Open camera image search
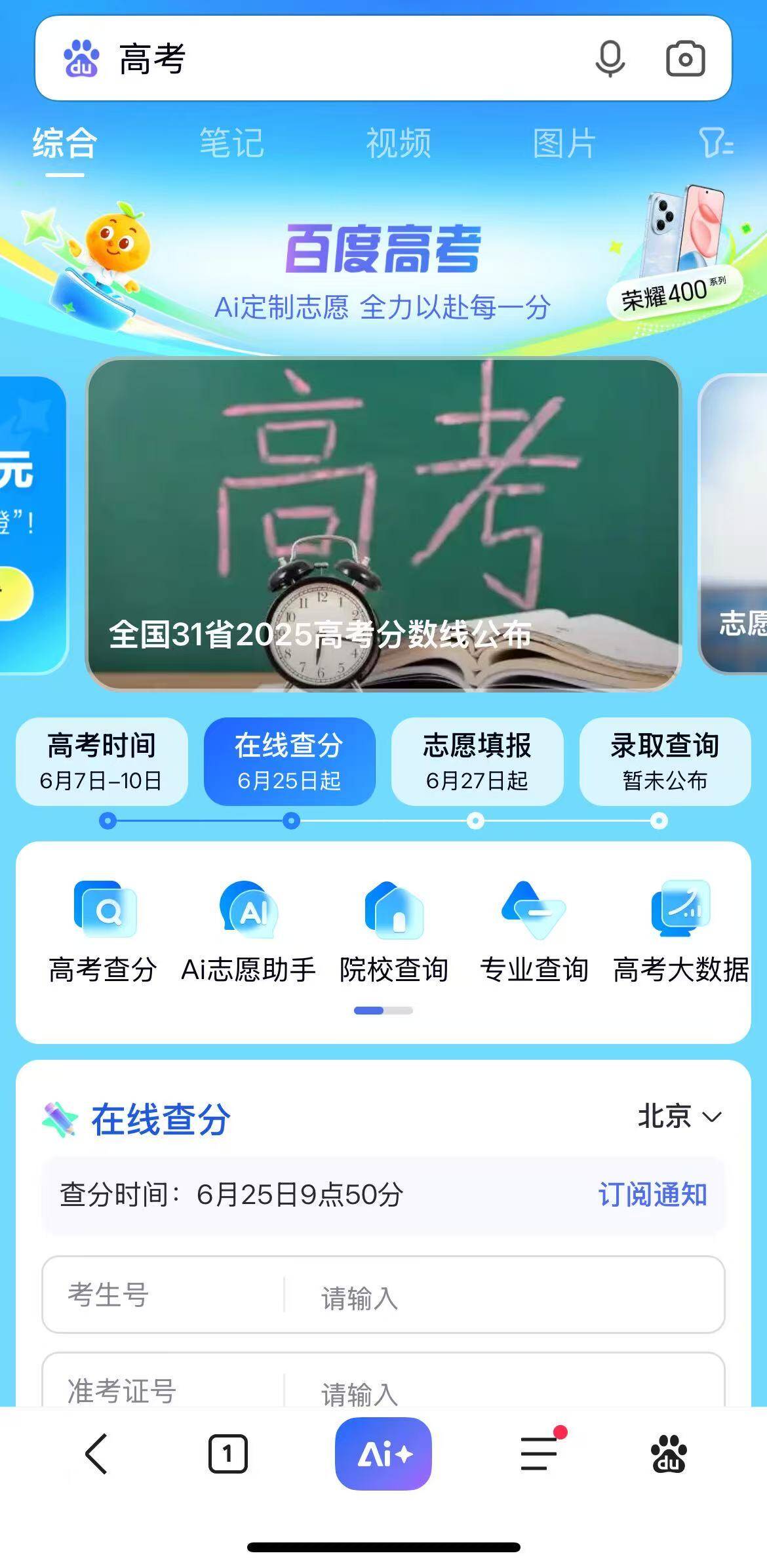Image resolution: width=767 pixels, height=1568 pixels. coord(685,59)
